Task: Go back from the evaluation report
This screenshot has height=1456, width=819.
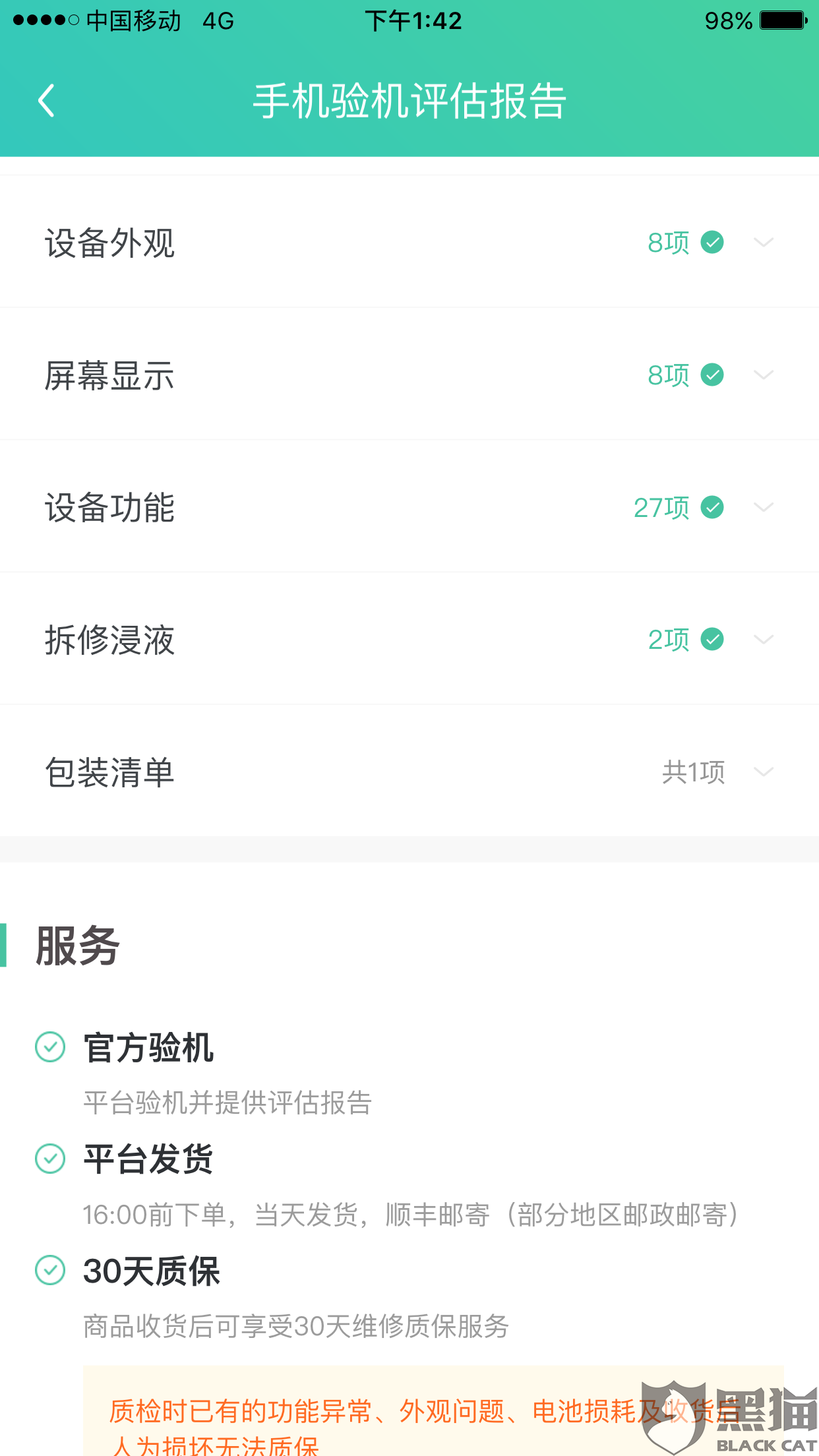Action: point(46,101)
